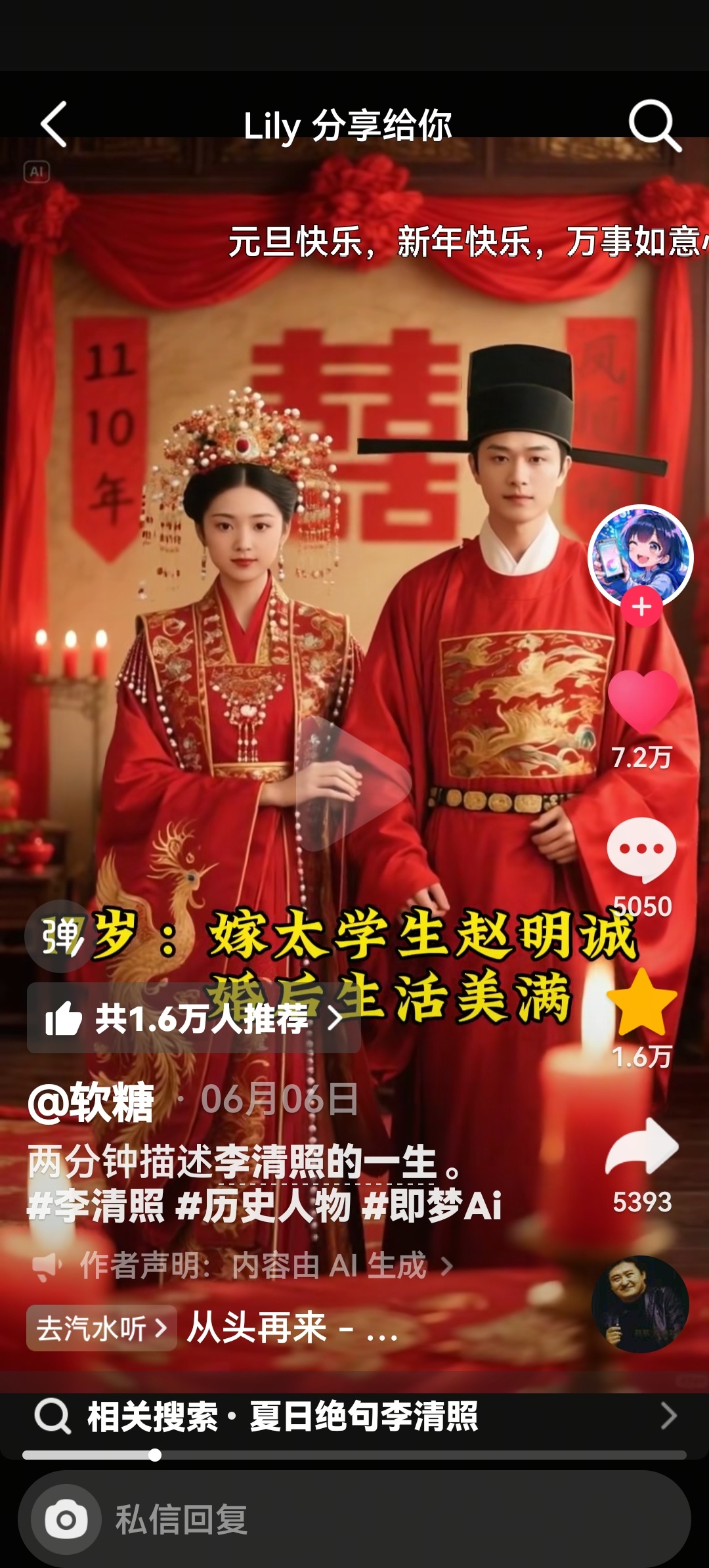This screenshot has width=709, height=1568.
Task: Open related search 夏日绝句李清照
Action: (x=354, y=1416)
